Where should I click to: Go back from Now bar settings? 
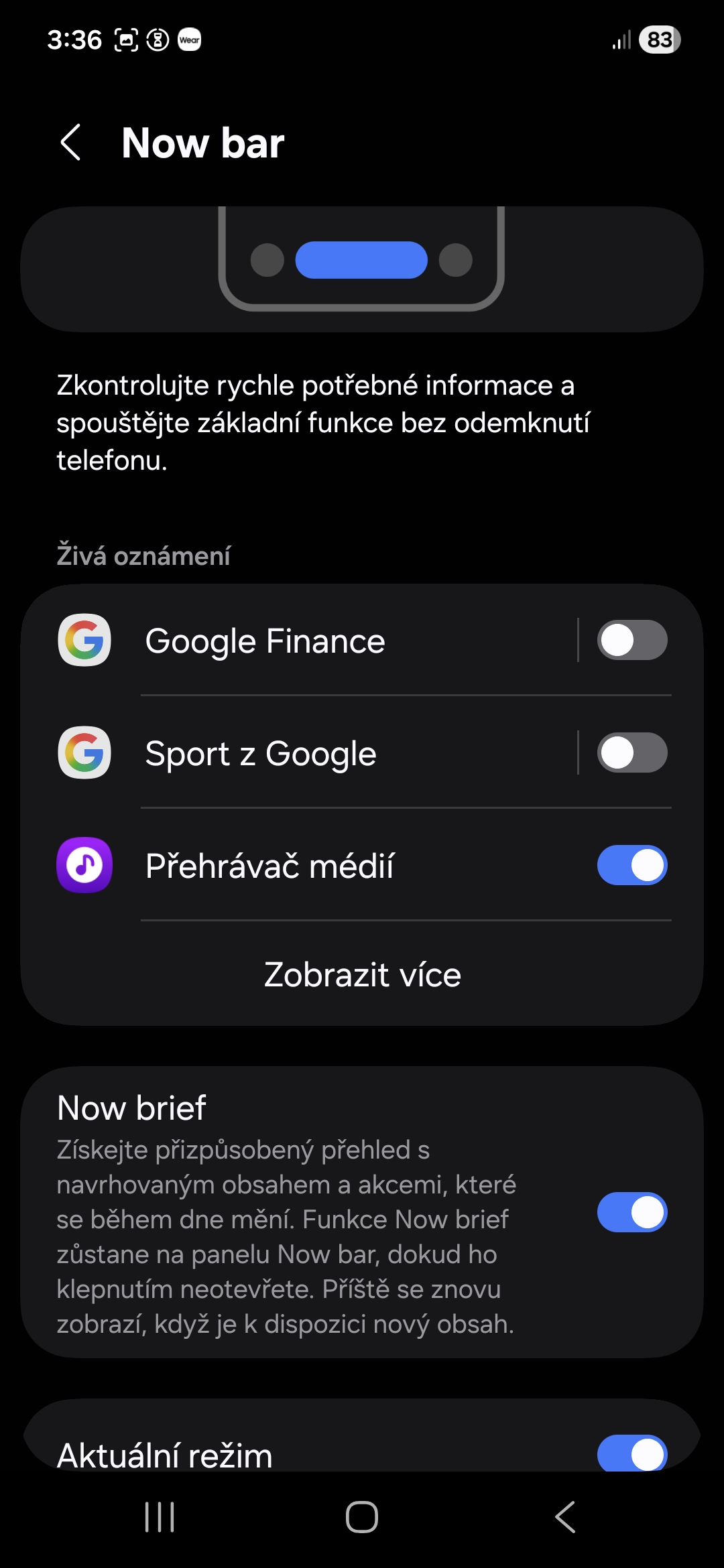tap(71, 143)
